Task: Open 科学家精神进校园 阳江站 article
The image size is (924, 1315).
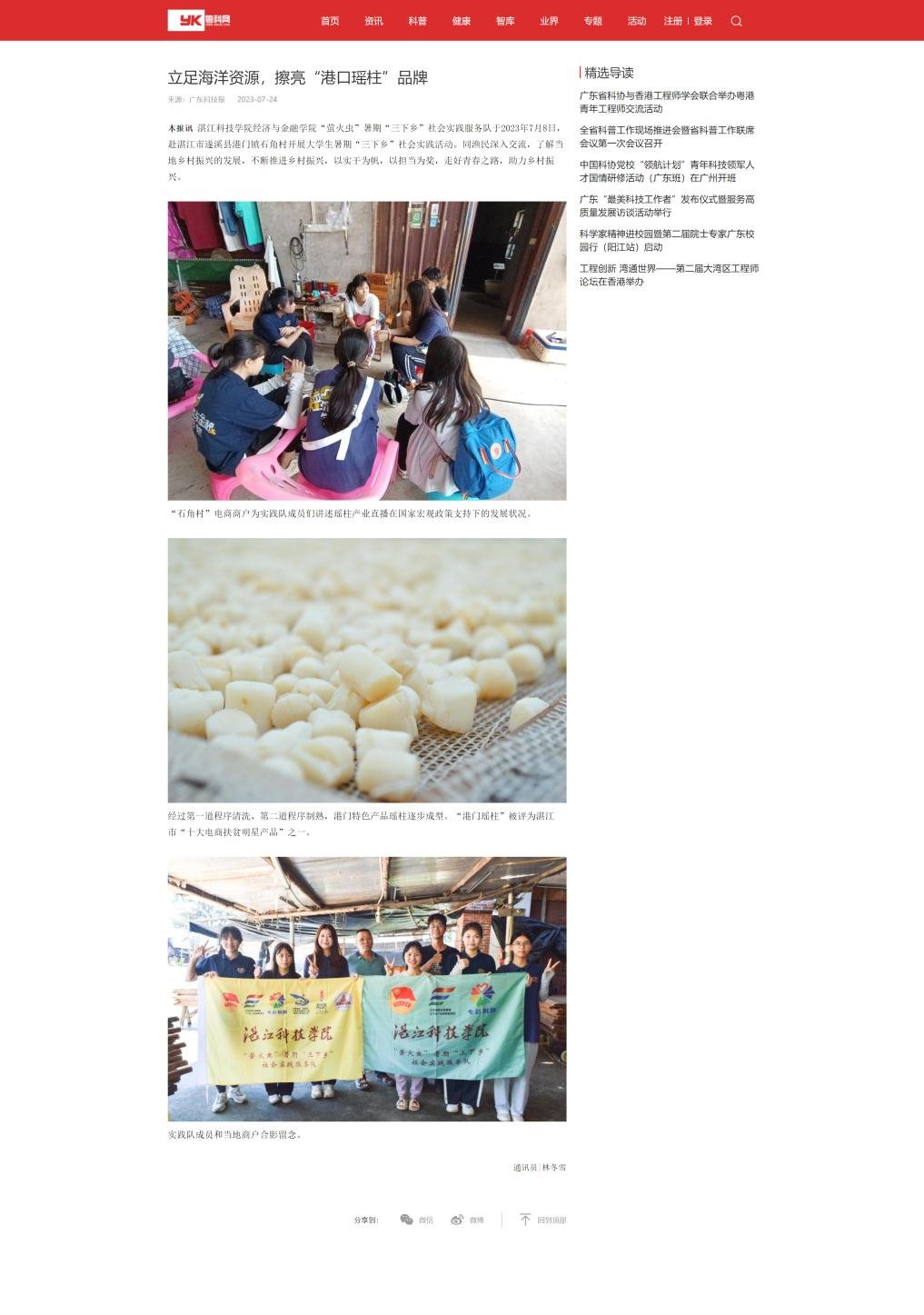Action: (x=667, y=240)
